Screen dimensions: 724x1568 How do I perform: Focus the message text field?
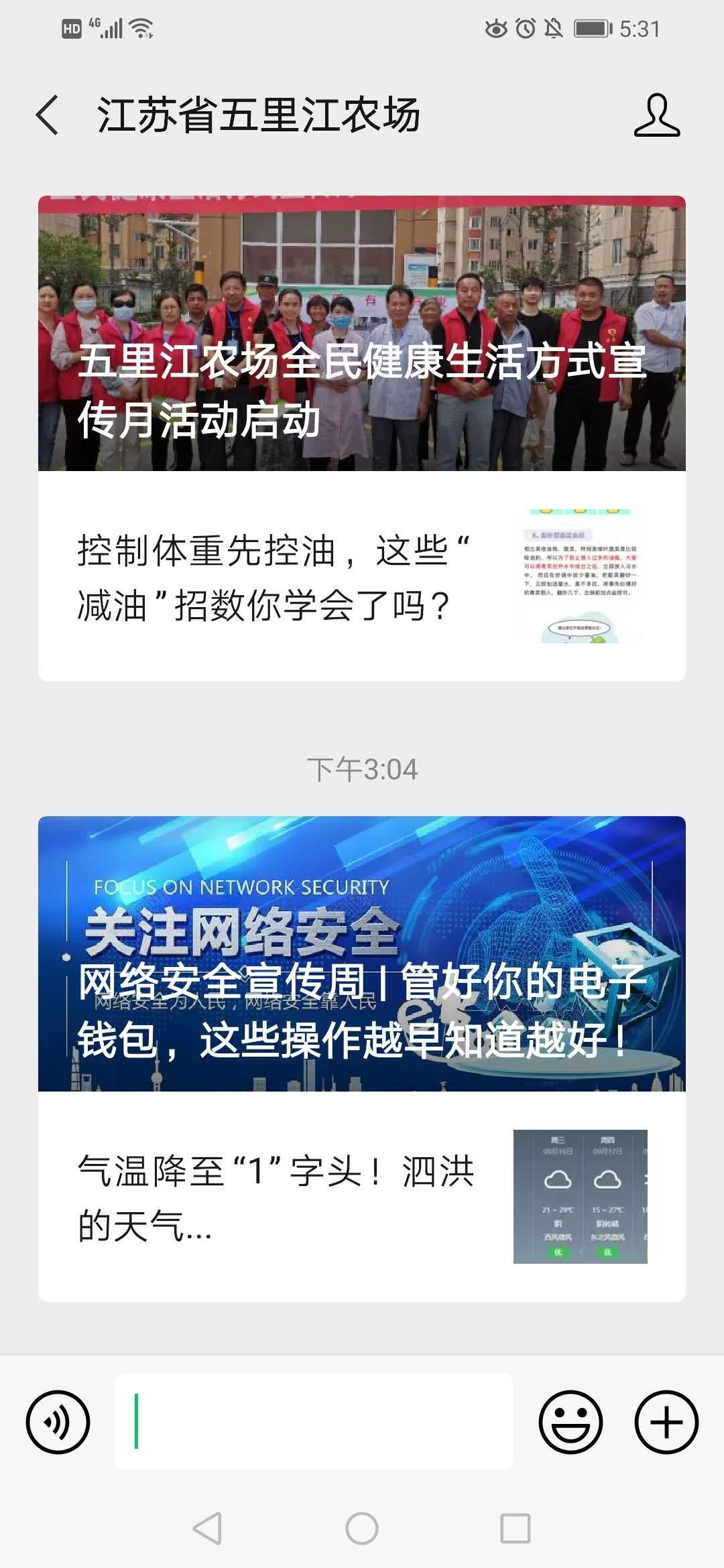(314, 1422)
